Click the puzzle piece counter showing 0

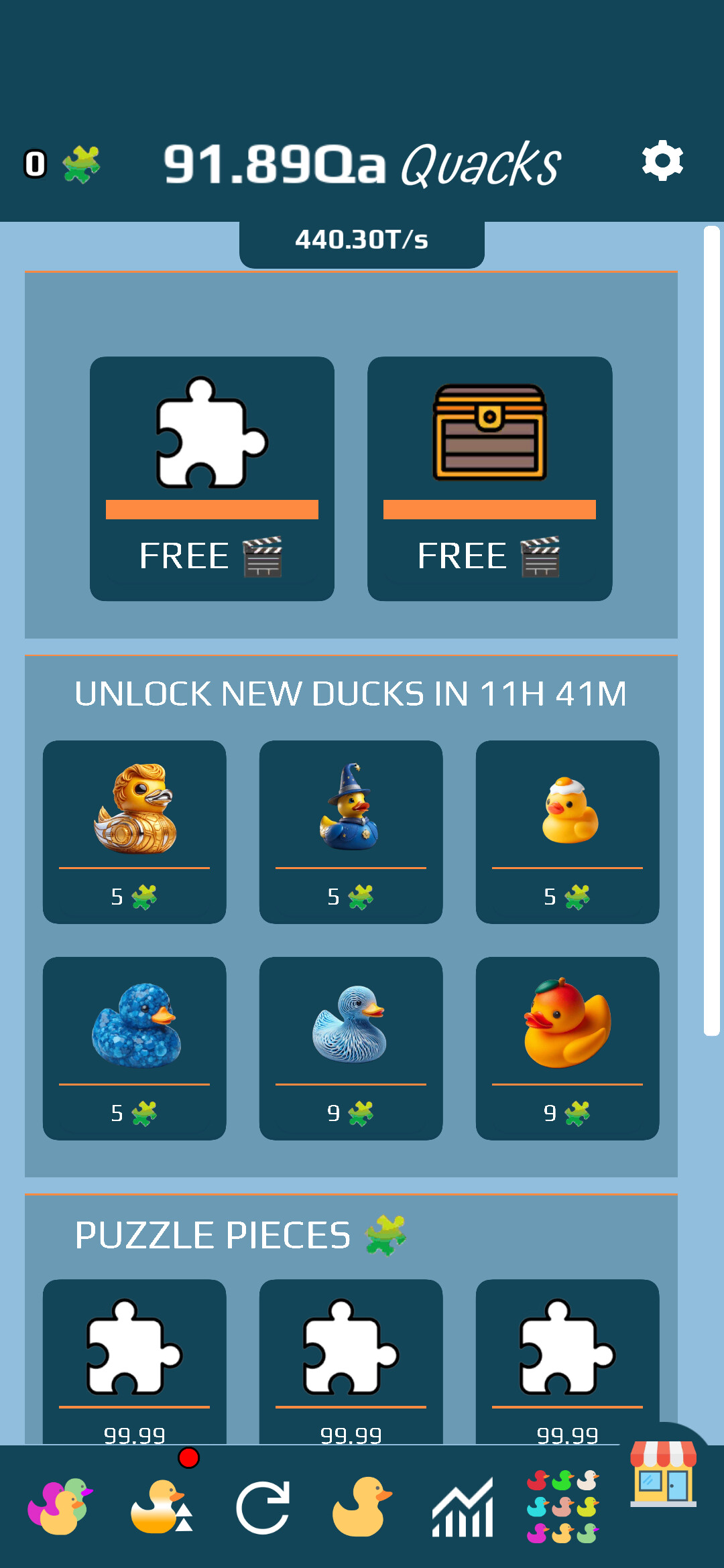(x=64, y=163)
